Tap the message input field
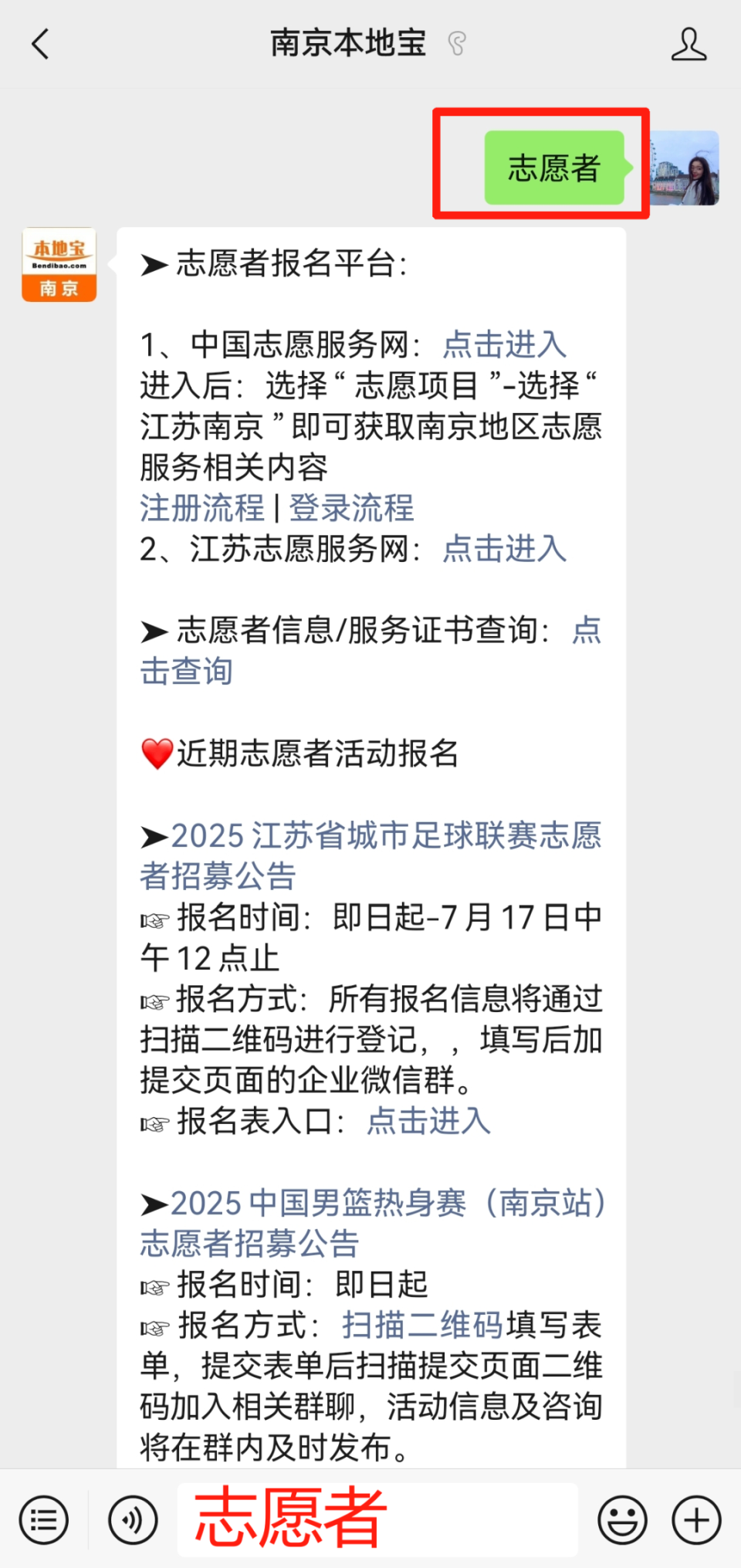The image size is (741, 1568). (x=377, y=1519)
